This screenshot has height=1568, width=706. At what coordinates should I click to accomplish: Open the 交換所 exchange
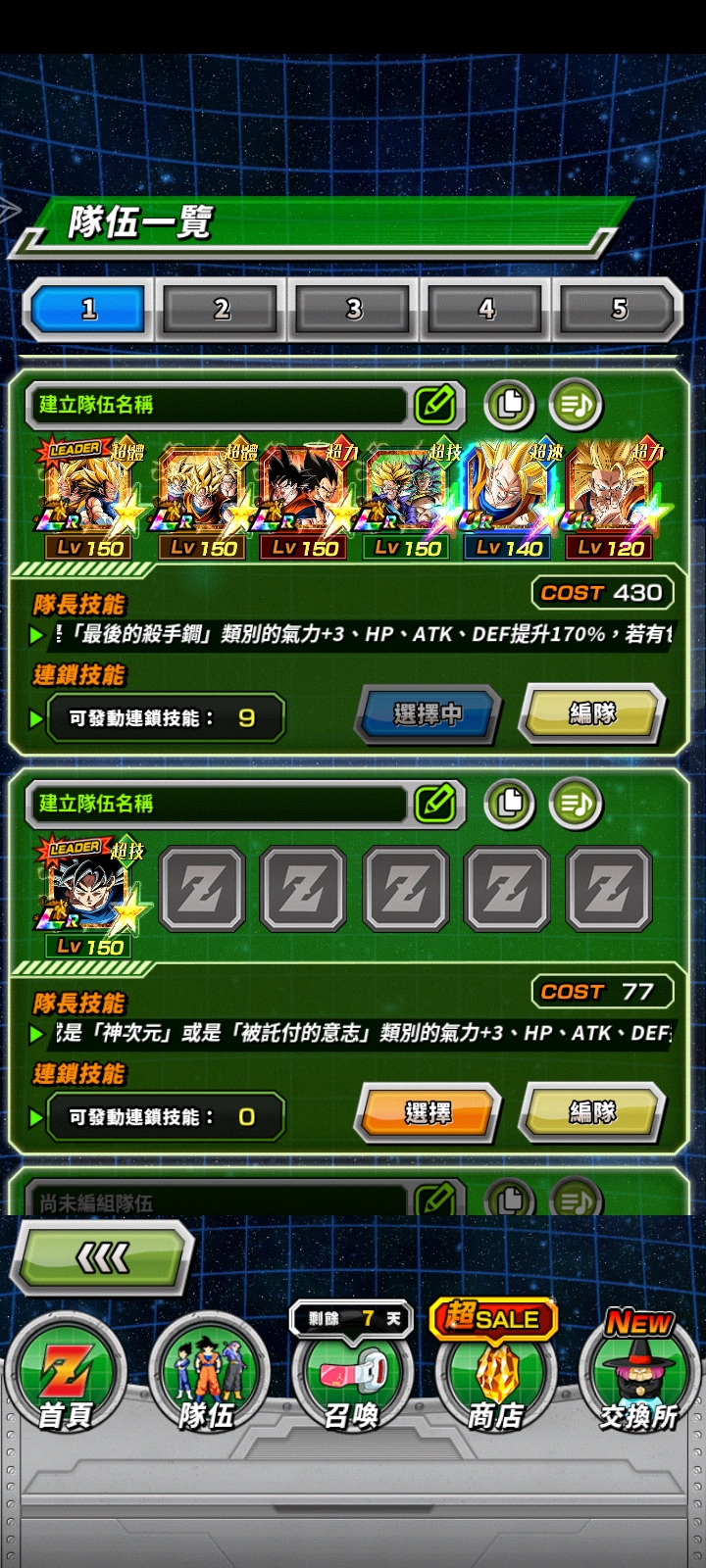point(638,1377)
